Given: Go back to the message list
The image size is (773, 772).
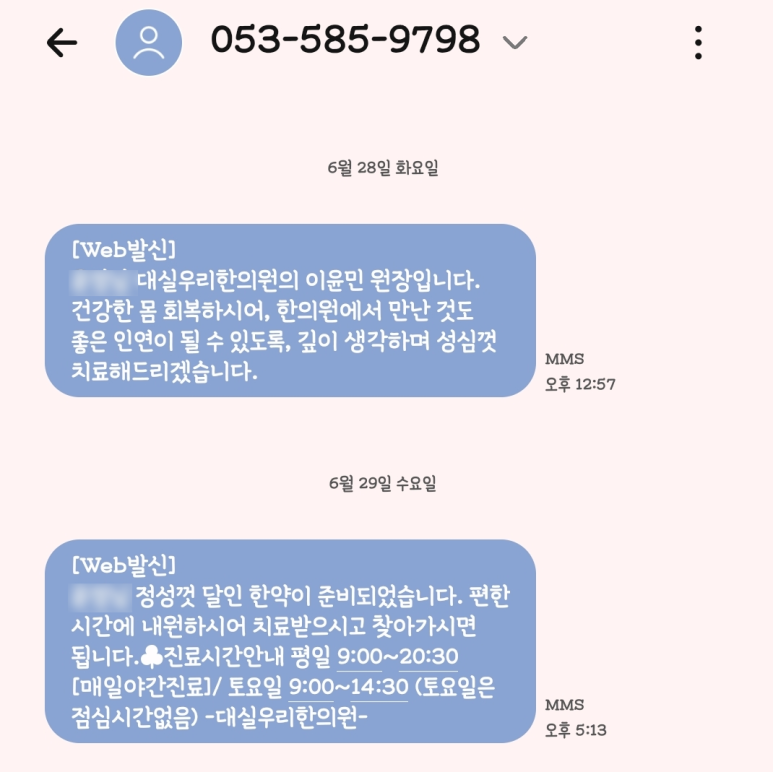Looking at the screenshot, I should coord(62,42).
